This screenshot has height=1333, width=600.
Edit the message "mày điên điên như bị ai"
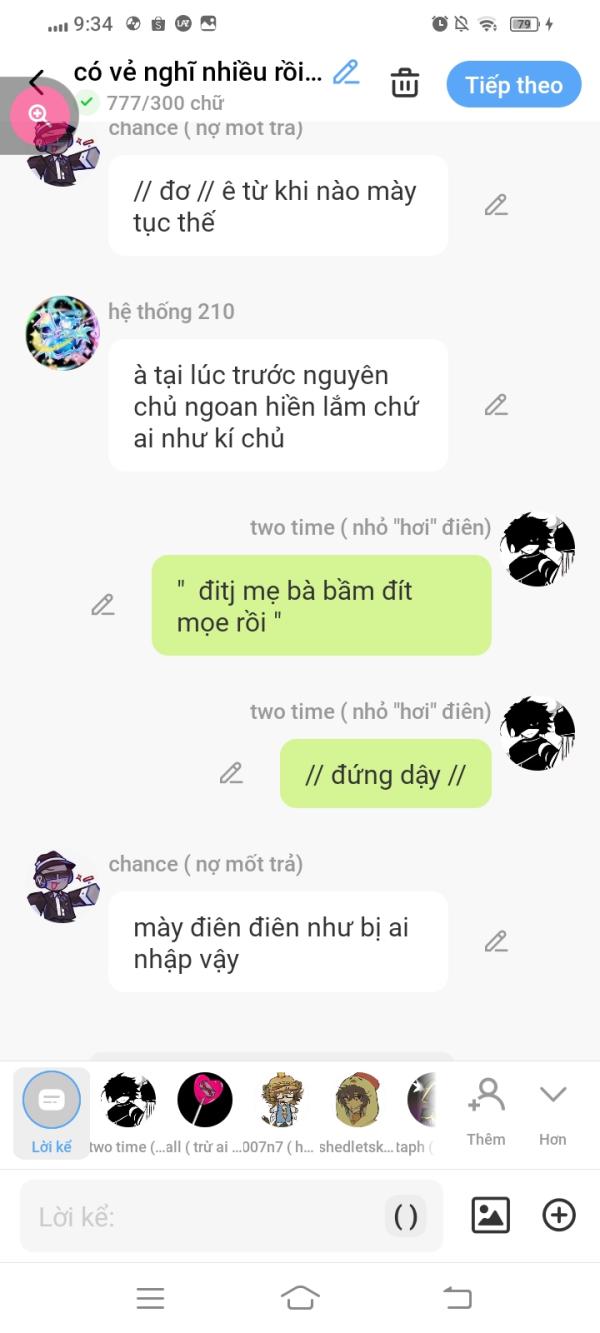496,941
